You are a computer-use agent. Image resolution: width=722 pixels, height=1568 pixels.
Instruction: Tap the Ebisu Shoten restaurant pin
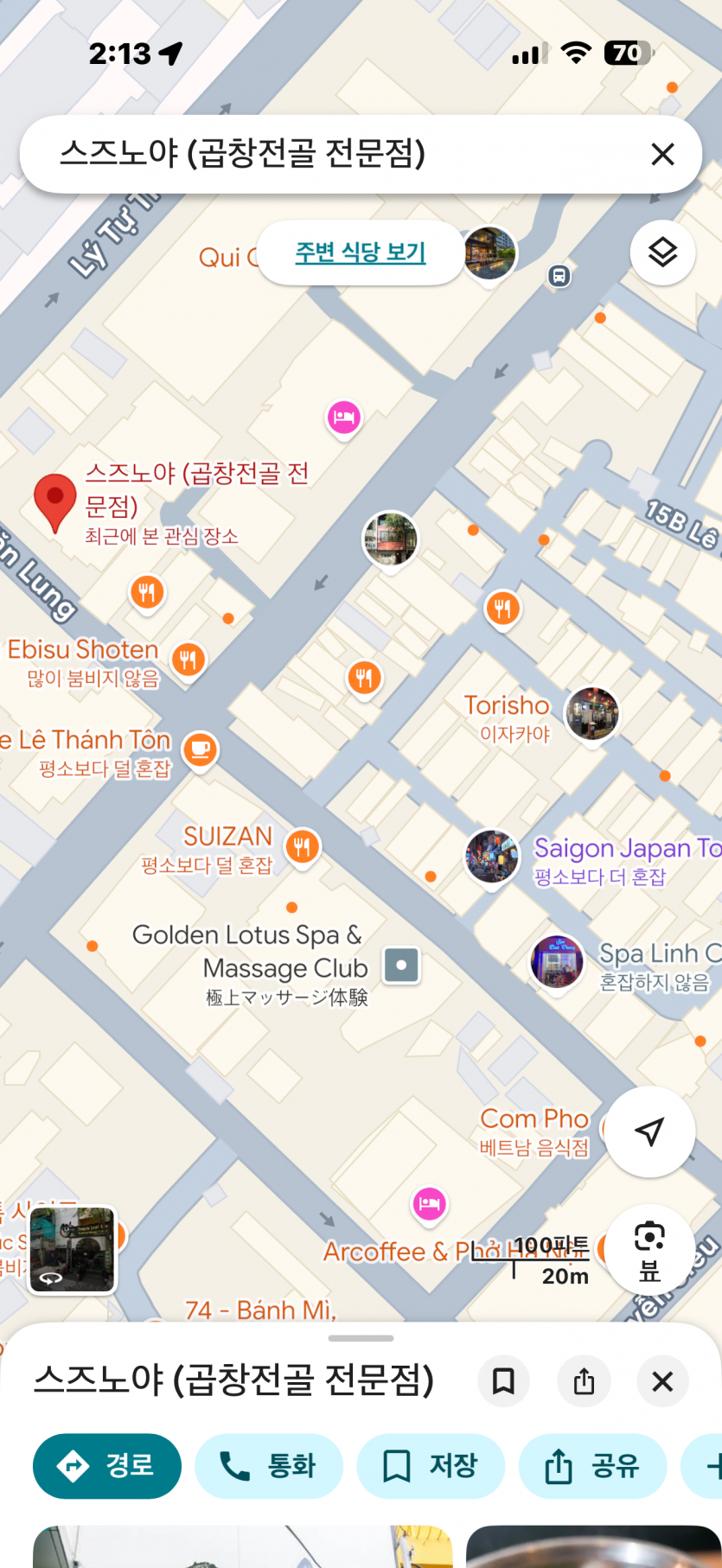188,660
